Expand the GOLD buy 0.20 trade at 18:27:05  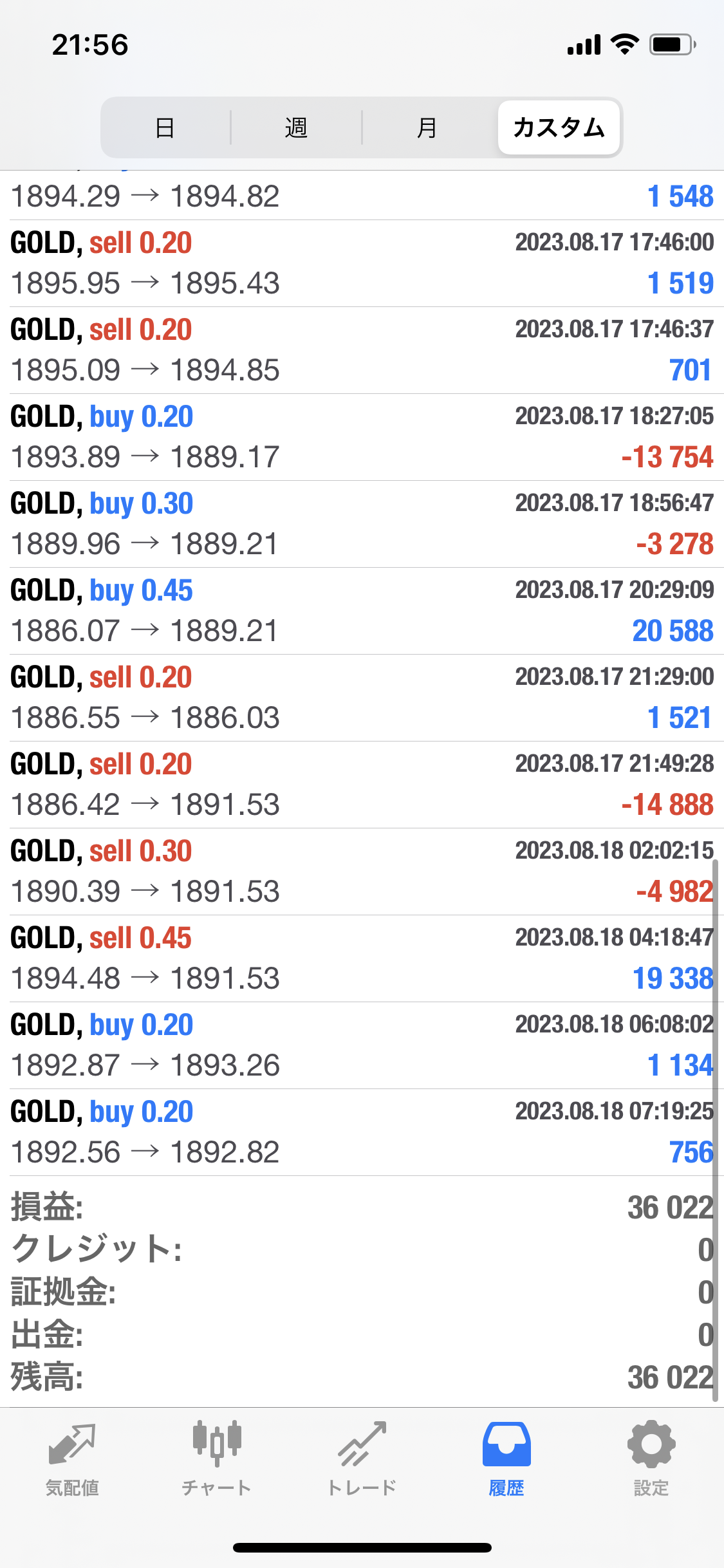point(362,437)
